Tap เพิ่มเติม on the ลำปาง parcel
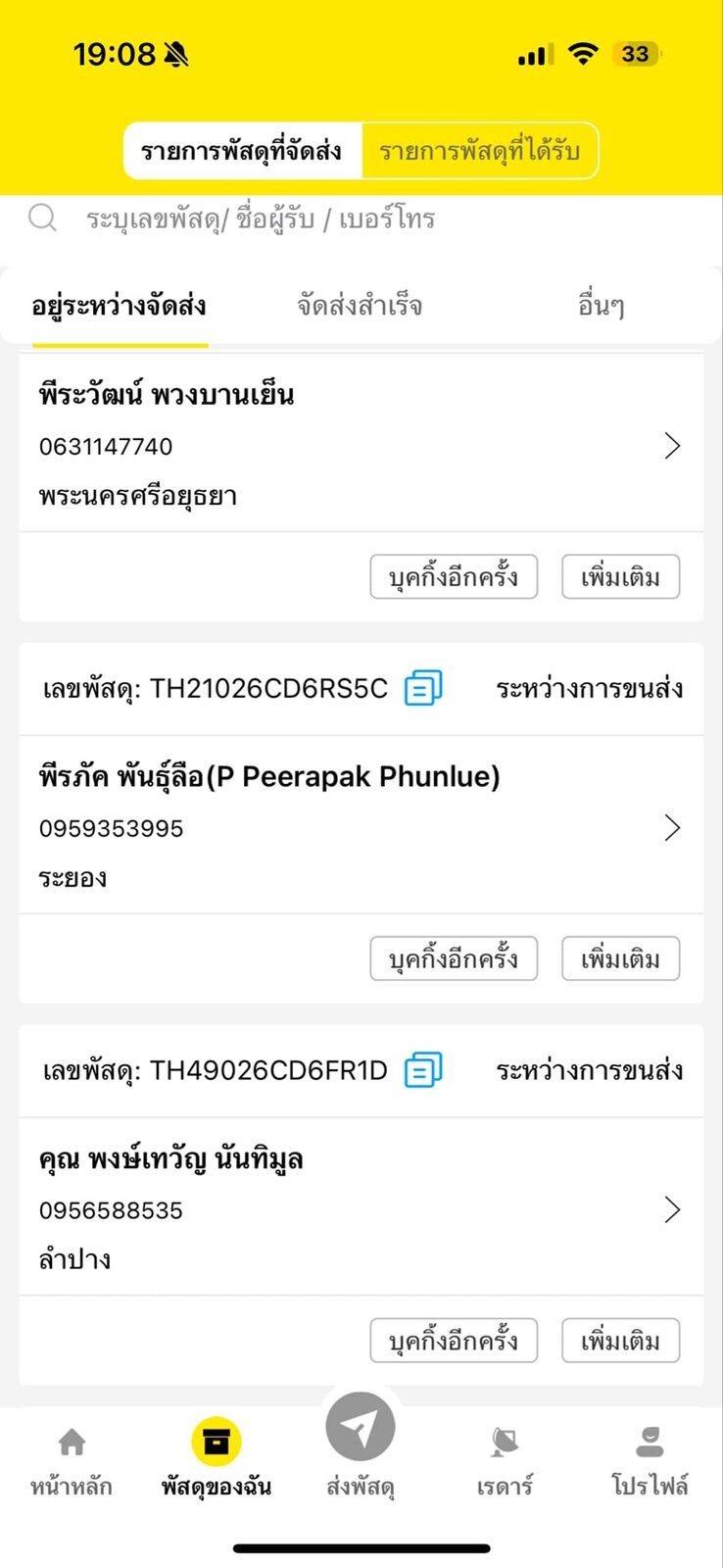 pos(620,1341)
